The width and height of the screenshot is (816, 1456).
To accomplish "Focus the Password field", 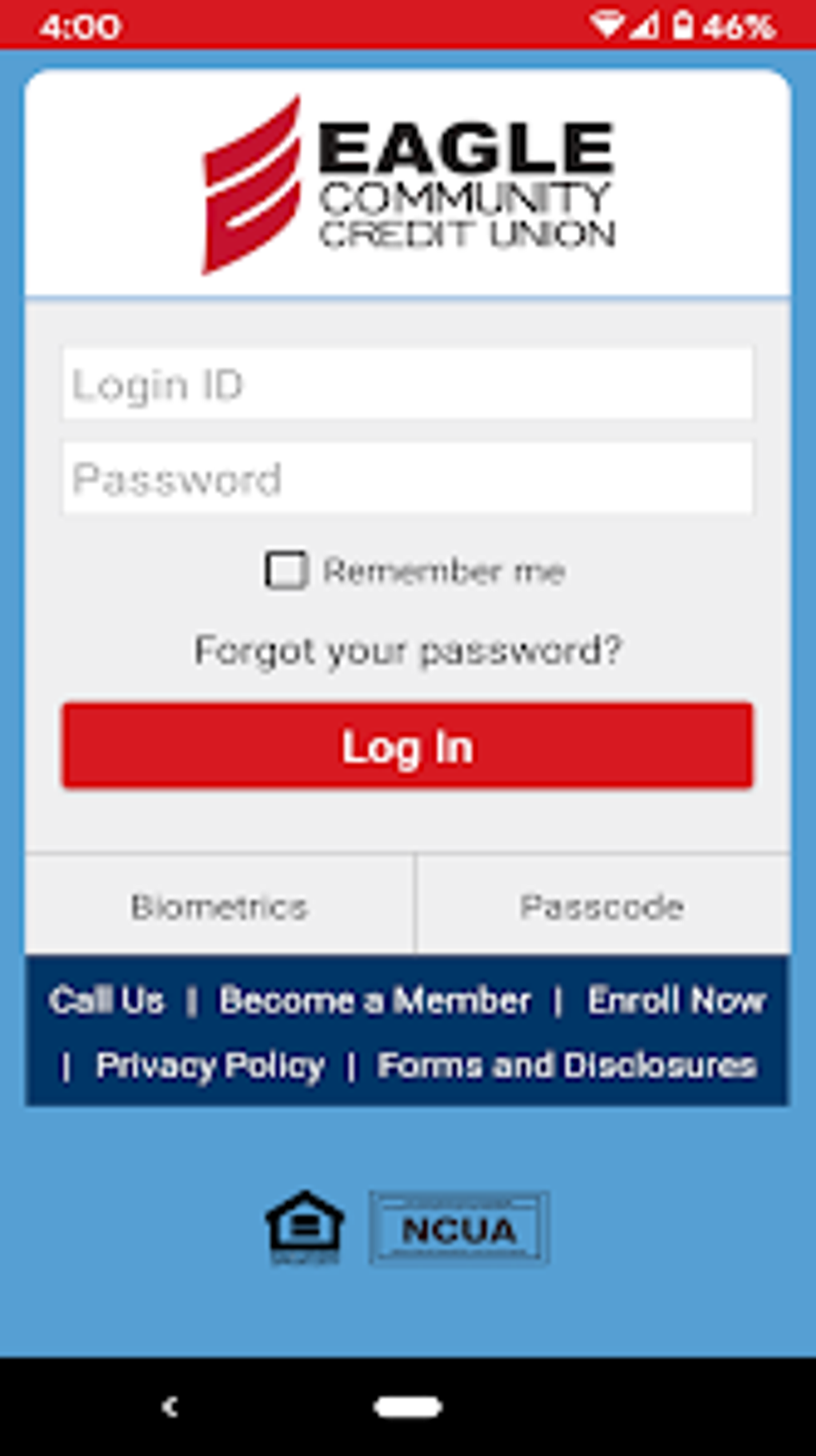I will point(407,478).
